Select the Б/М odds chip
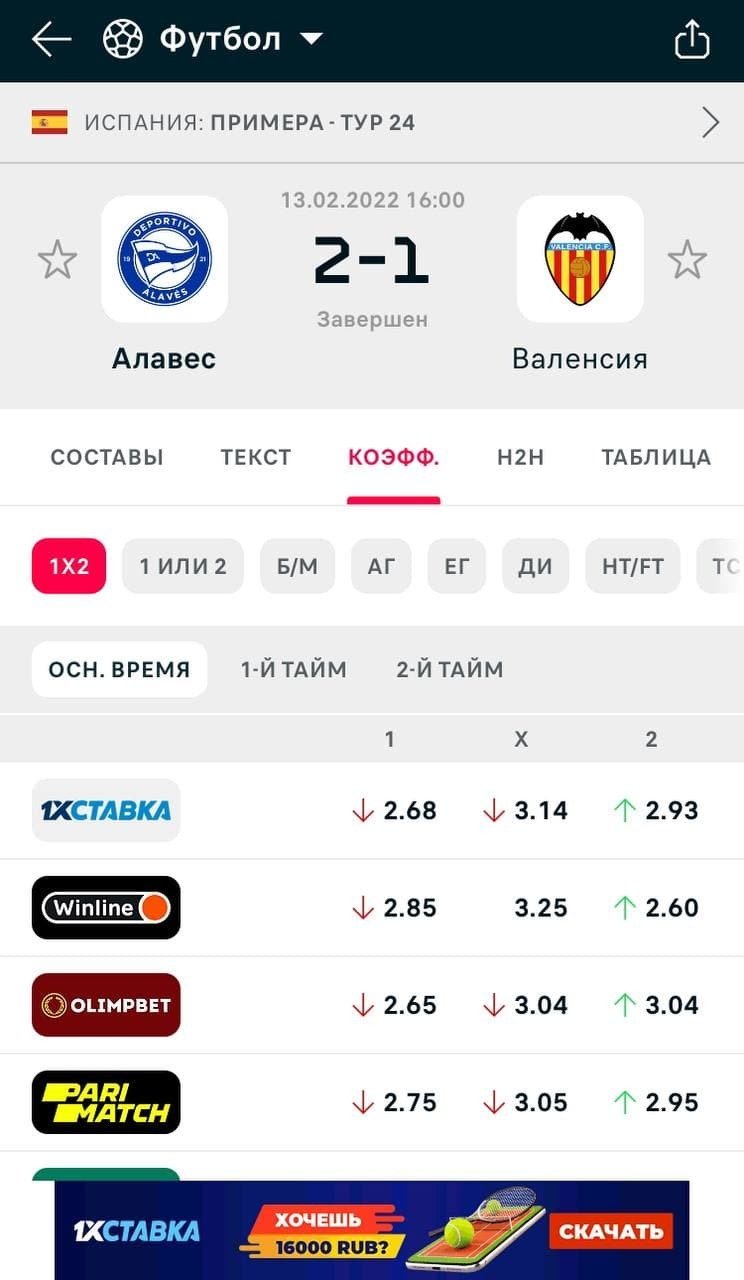Image resolution: width=744 pixels, height=1280 pixels. click(x=297, y=567)
